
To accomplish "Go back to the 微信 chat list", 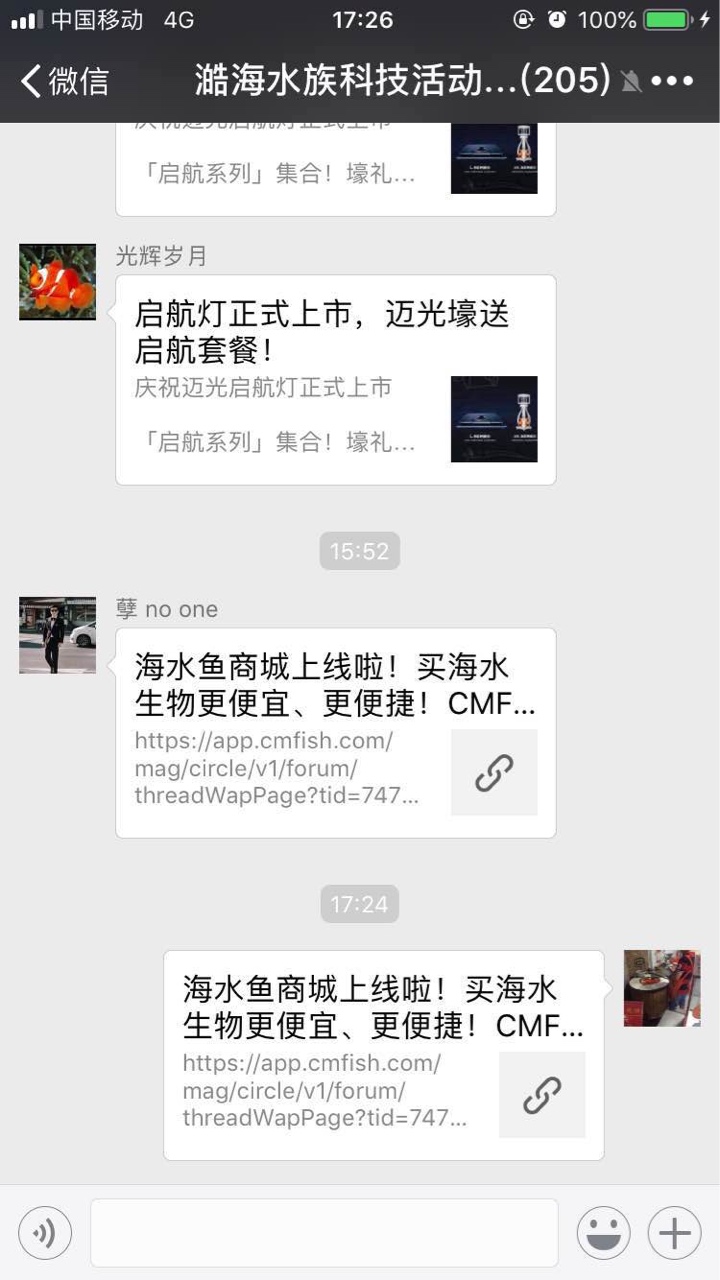I will coord(64,81).
